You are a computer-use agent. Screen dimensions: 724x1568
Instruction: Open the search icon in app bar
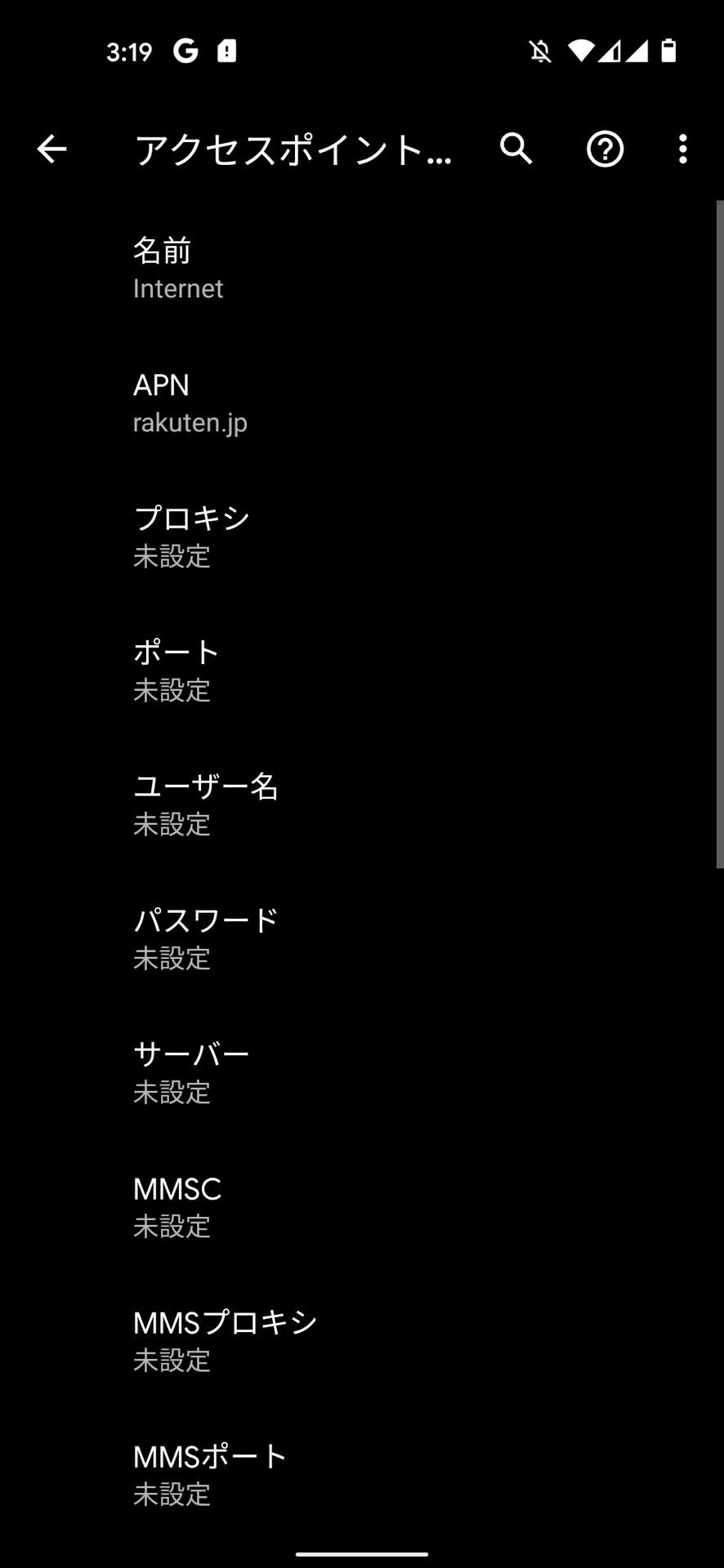click(516, 149)
